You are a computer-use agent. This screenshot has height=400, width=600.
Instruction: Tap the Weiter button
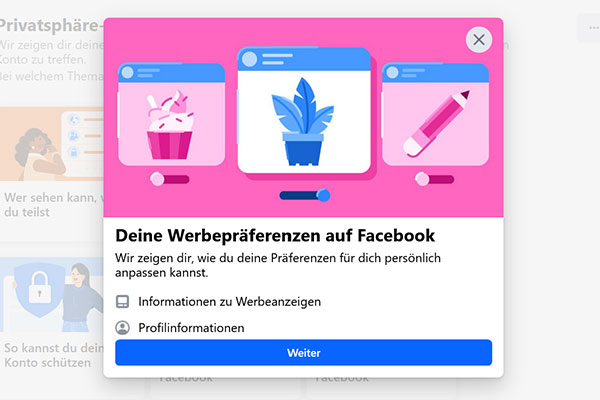point(303,353)
